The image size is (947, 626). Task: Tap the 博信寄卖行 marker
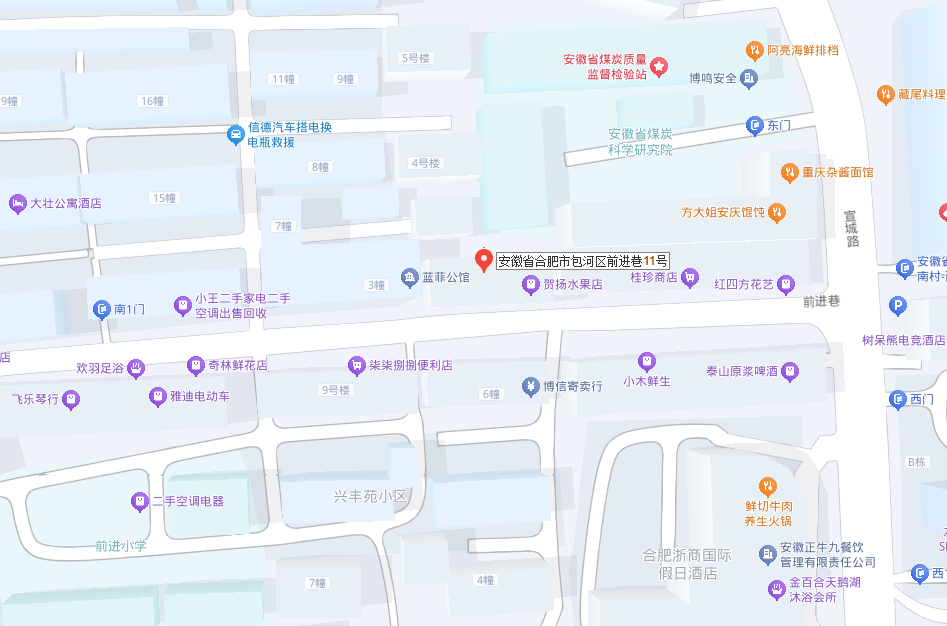point(531,386)
